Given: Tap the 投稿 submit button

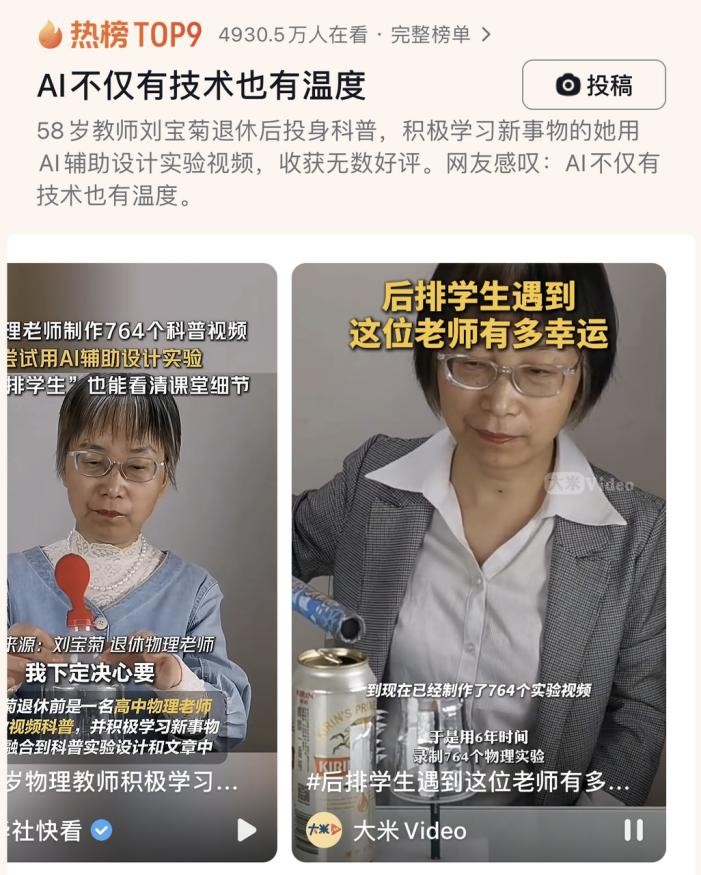Looking at the screenshot, I should click(x=594, y=85).
